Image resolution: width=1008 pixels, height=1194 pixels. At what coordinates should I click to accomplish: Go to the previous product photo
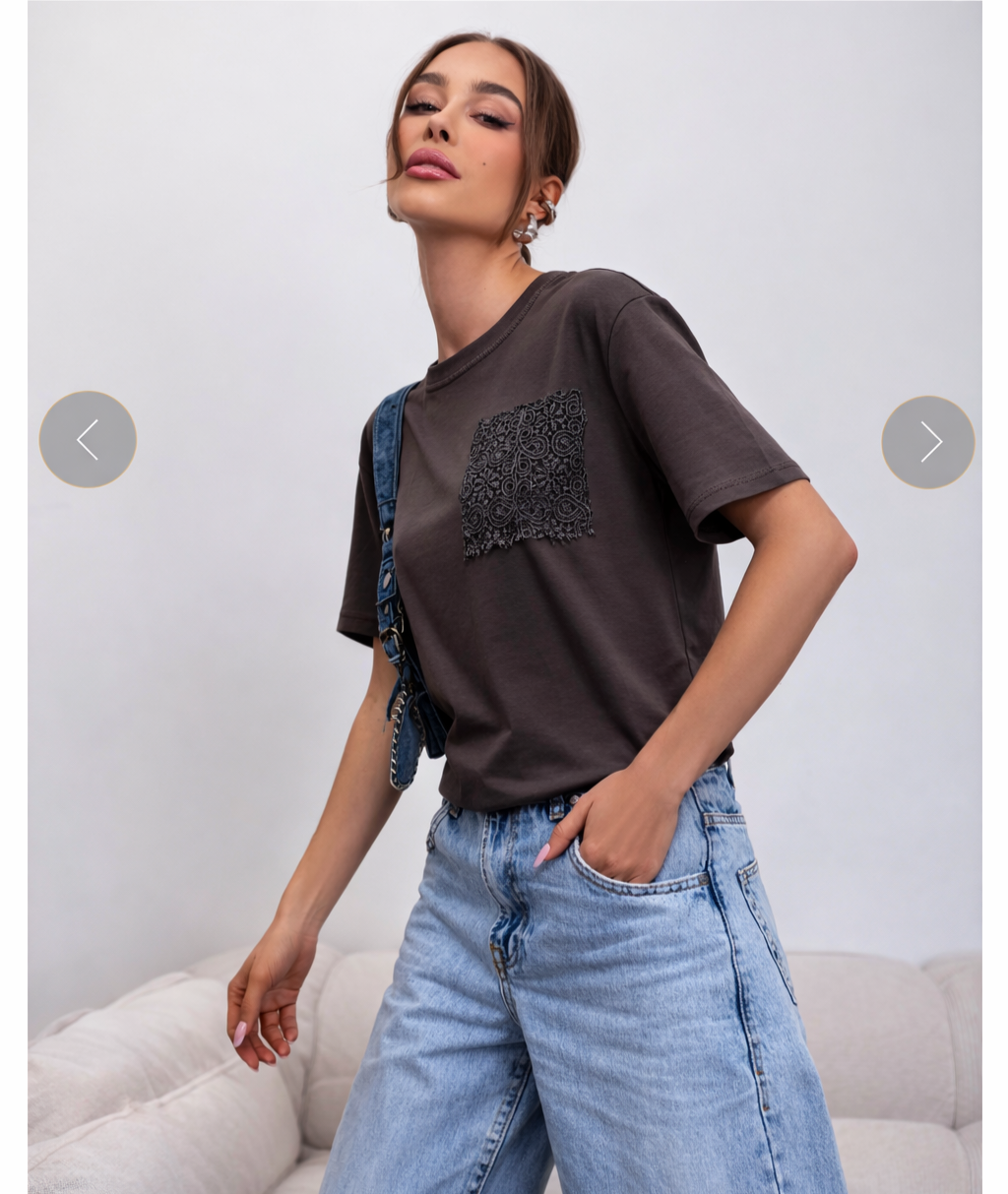tap(88, 439)
